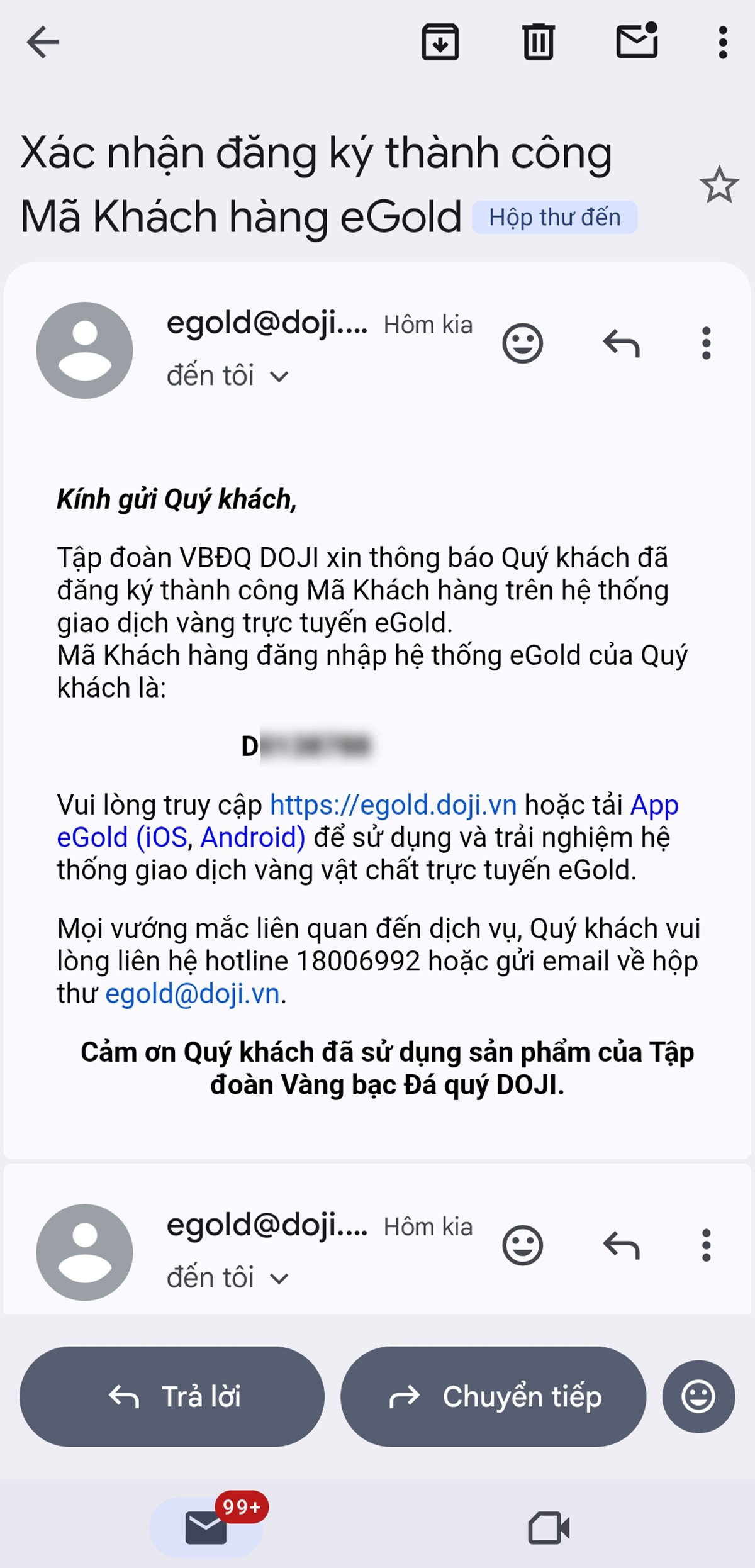Tap the Trả lời reply button
Image resolution: width=755 pixels, height=1568 pixels.
(172, 1396)
